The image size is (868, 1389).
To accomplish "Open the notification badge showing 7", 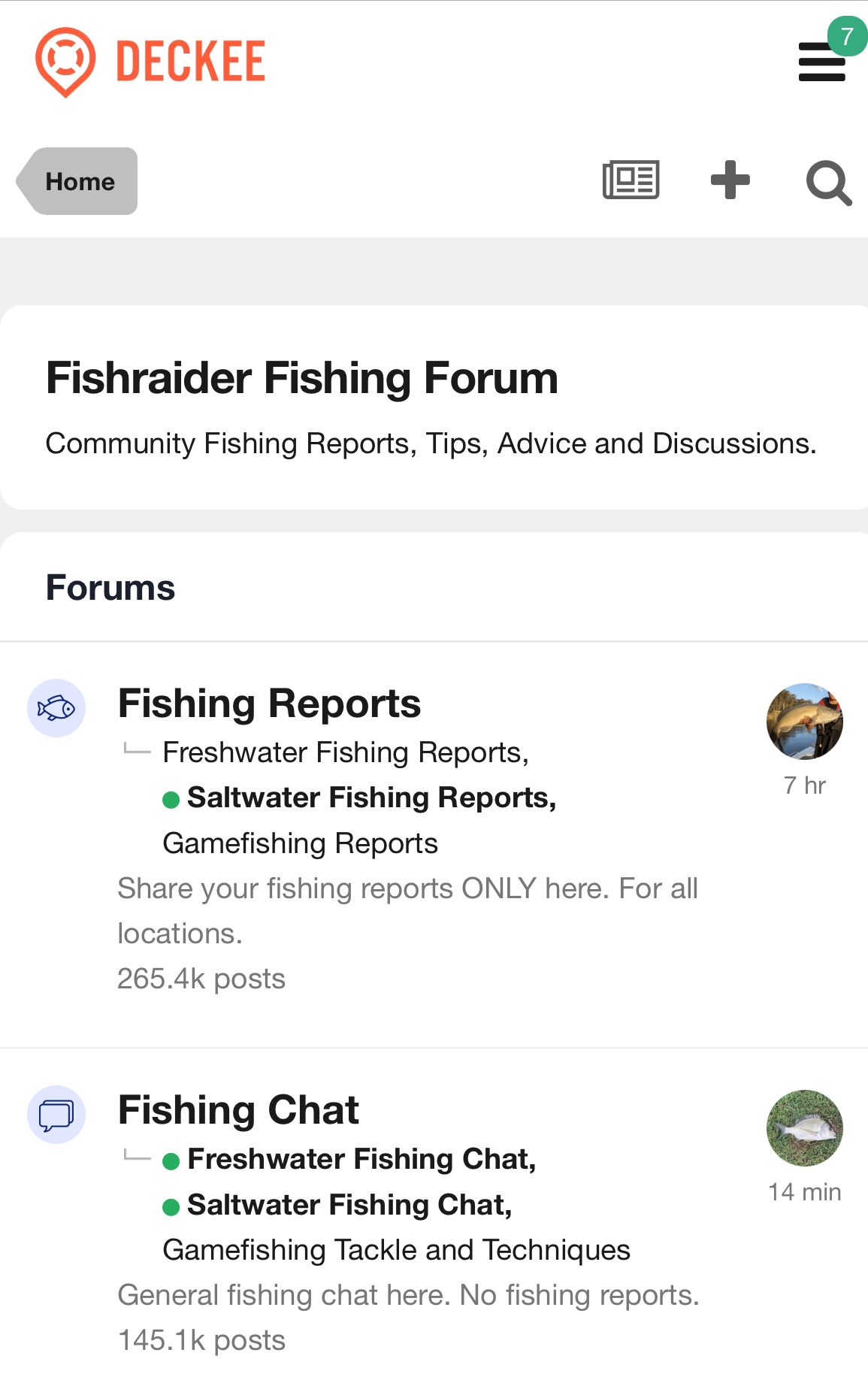I will (848, 35).
